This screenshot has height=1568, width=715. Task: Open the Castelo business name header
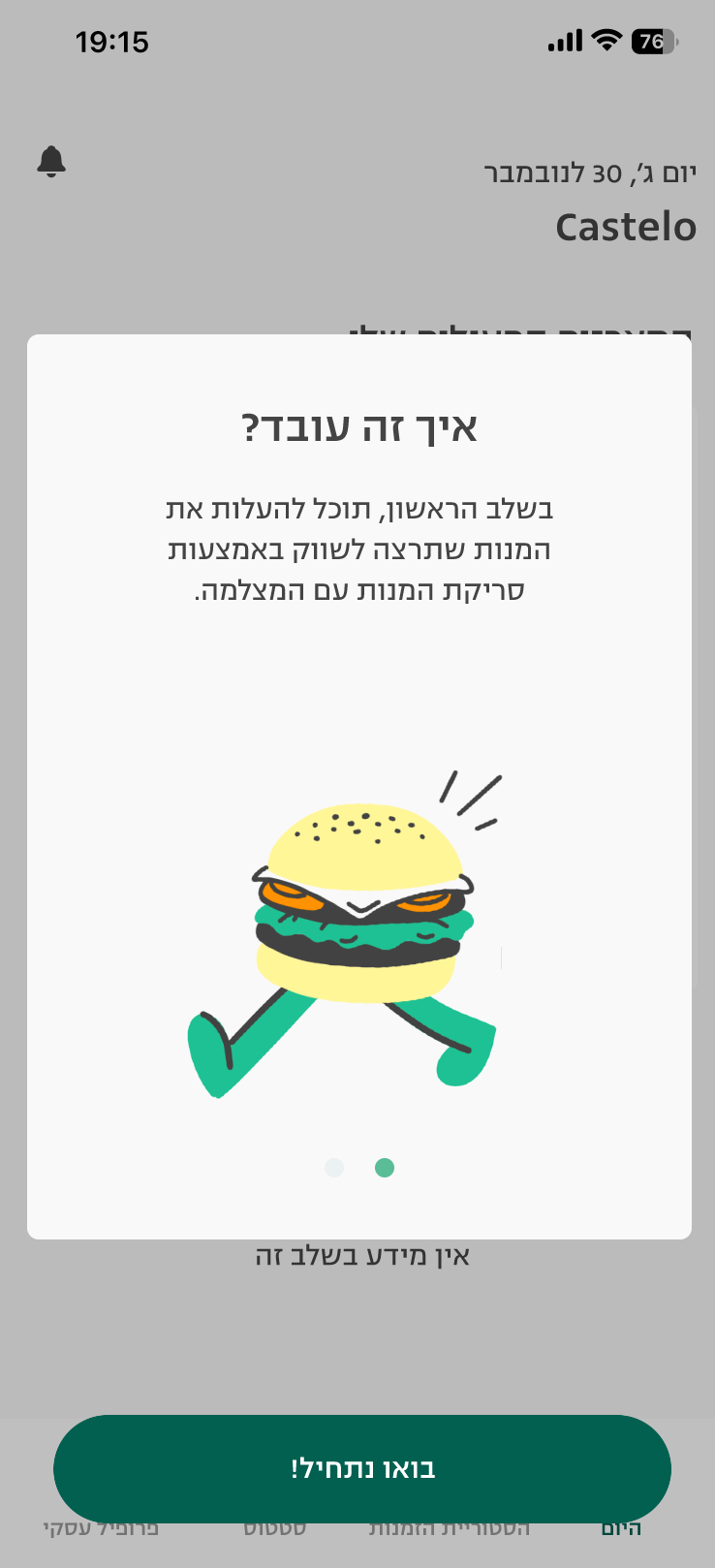coord(626,228)
